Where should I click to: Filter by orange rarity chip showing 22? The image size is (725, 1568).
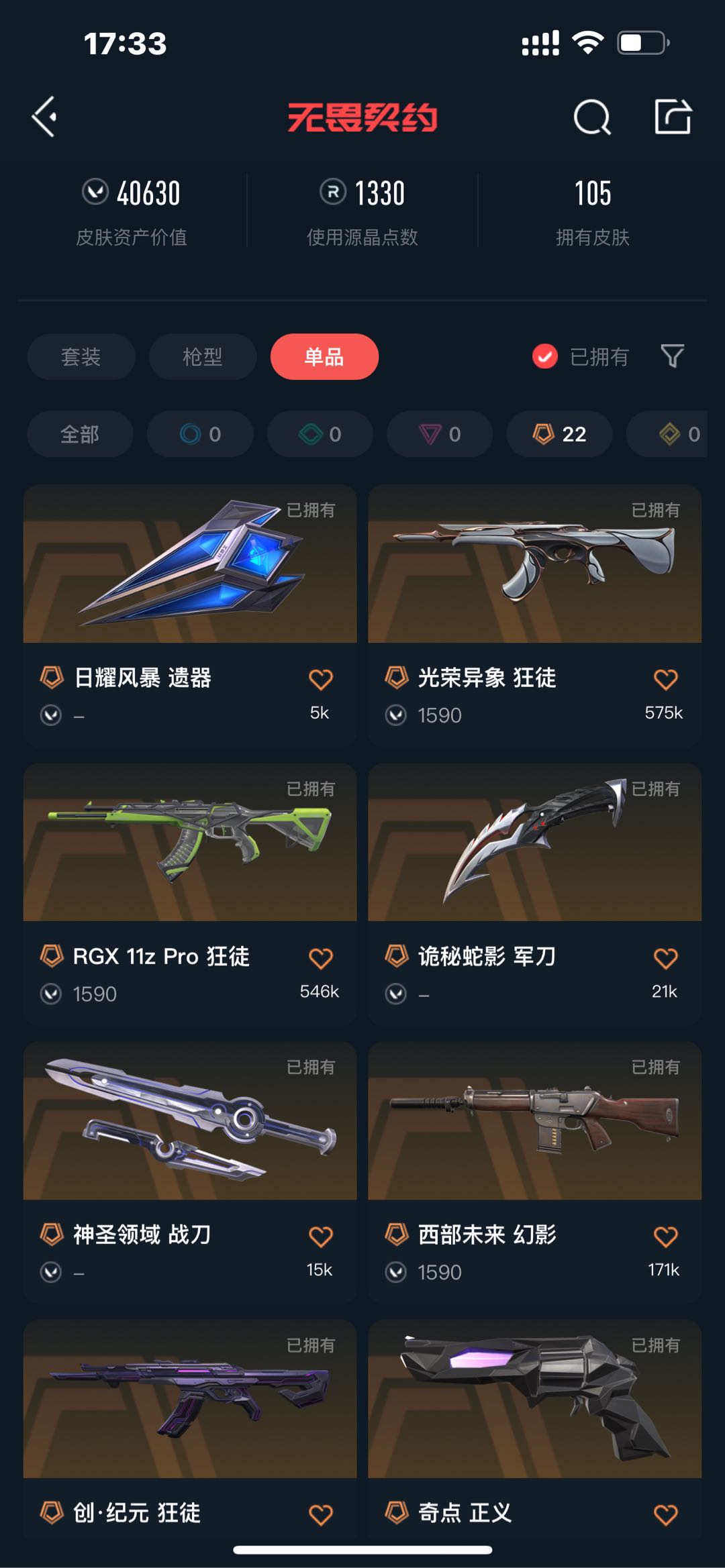(559, 434)
